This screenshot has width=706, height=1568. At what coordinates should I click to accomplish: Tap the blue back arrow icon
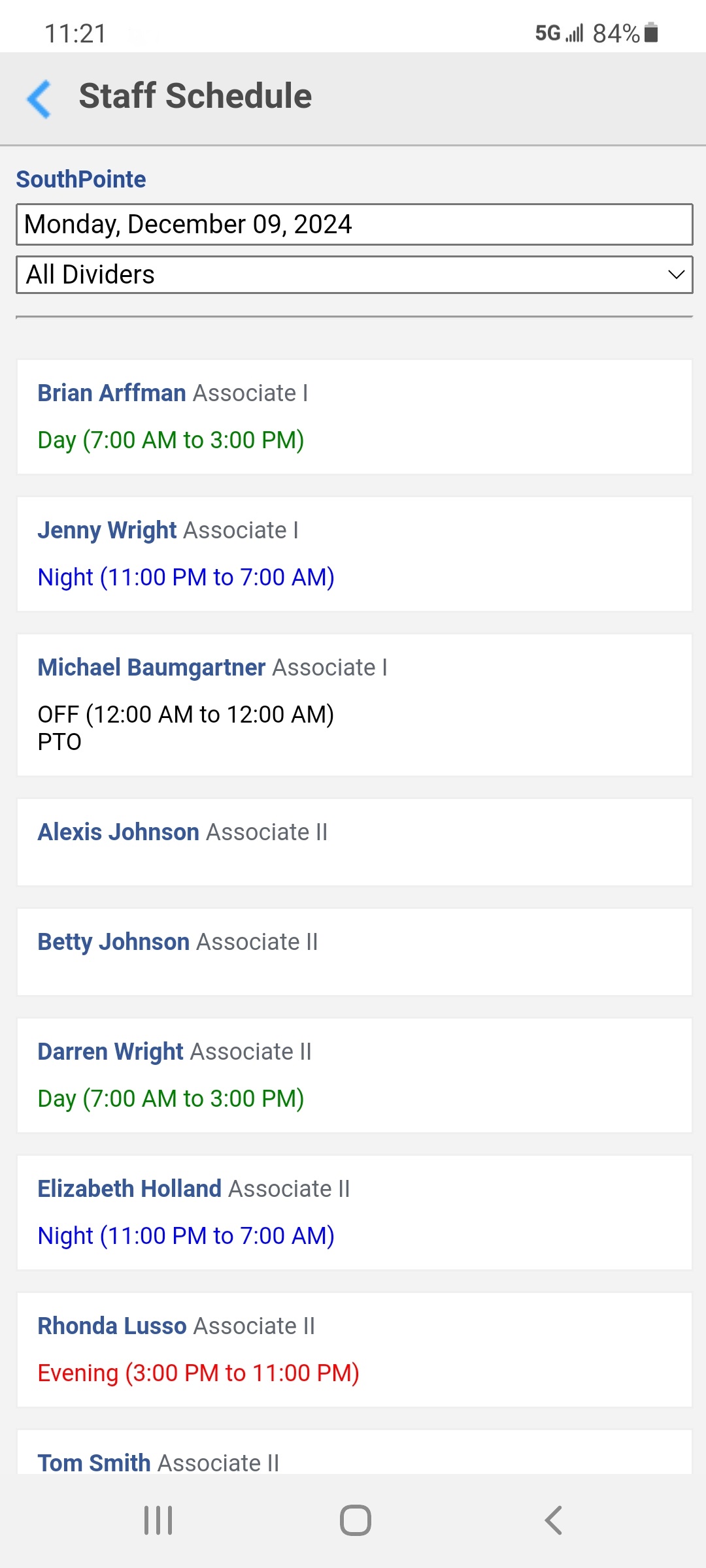(38, 97)
